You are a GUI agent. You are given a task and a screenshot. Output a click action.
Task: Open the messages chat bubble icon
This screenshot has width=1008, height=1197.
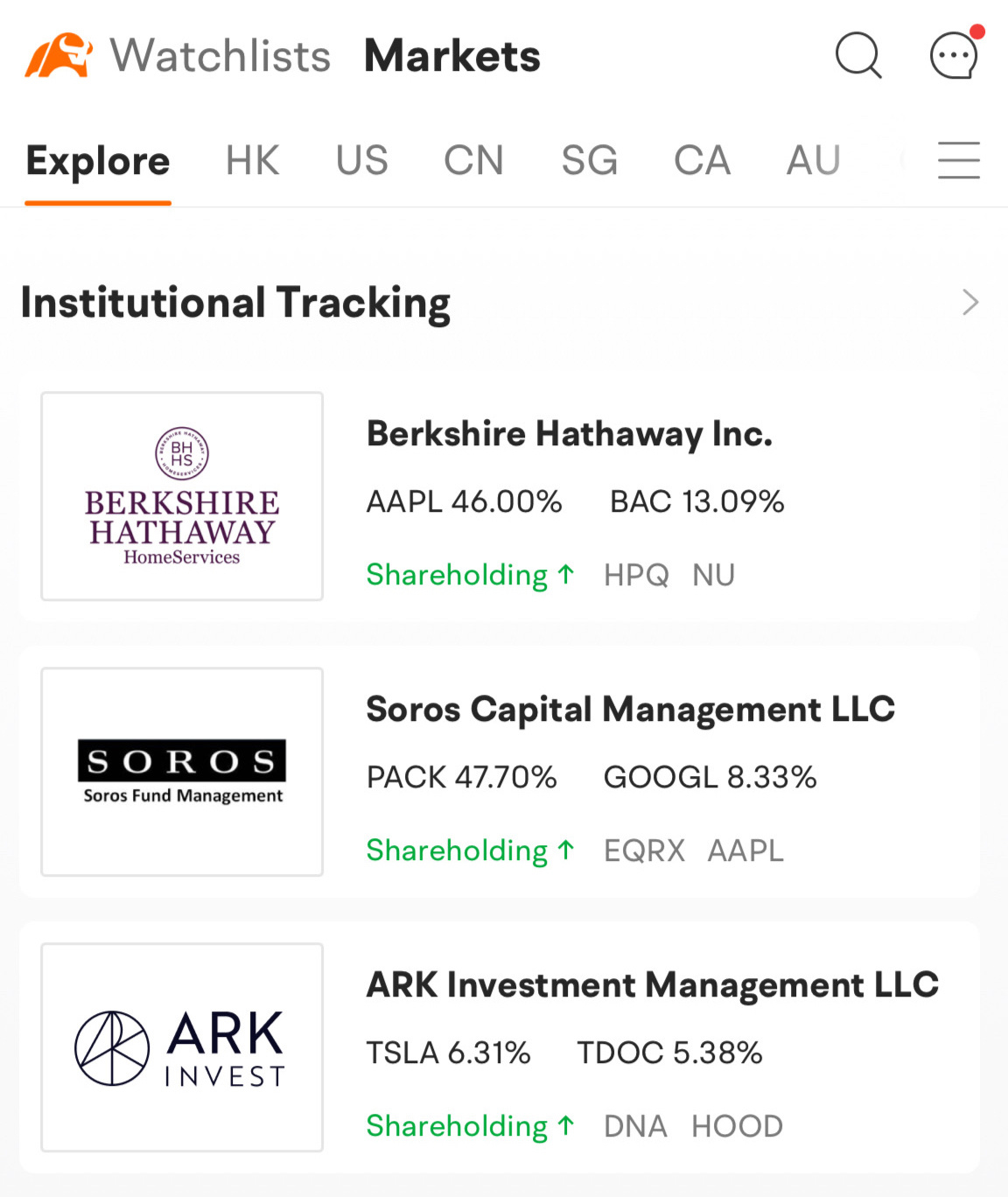tap(953, 56)
